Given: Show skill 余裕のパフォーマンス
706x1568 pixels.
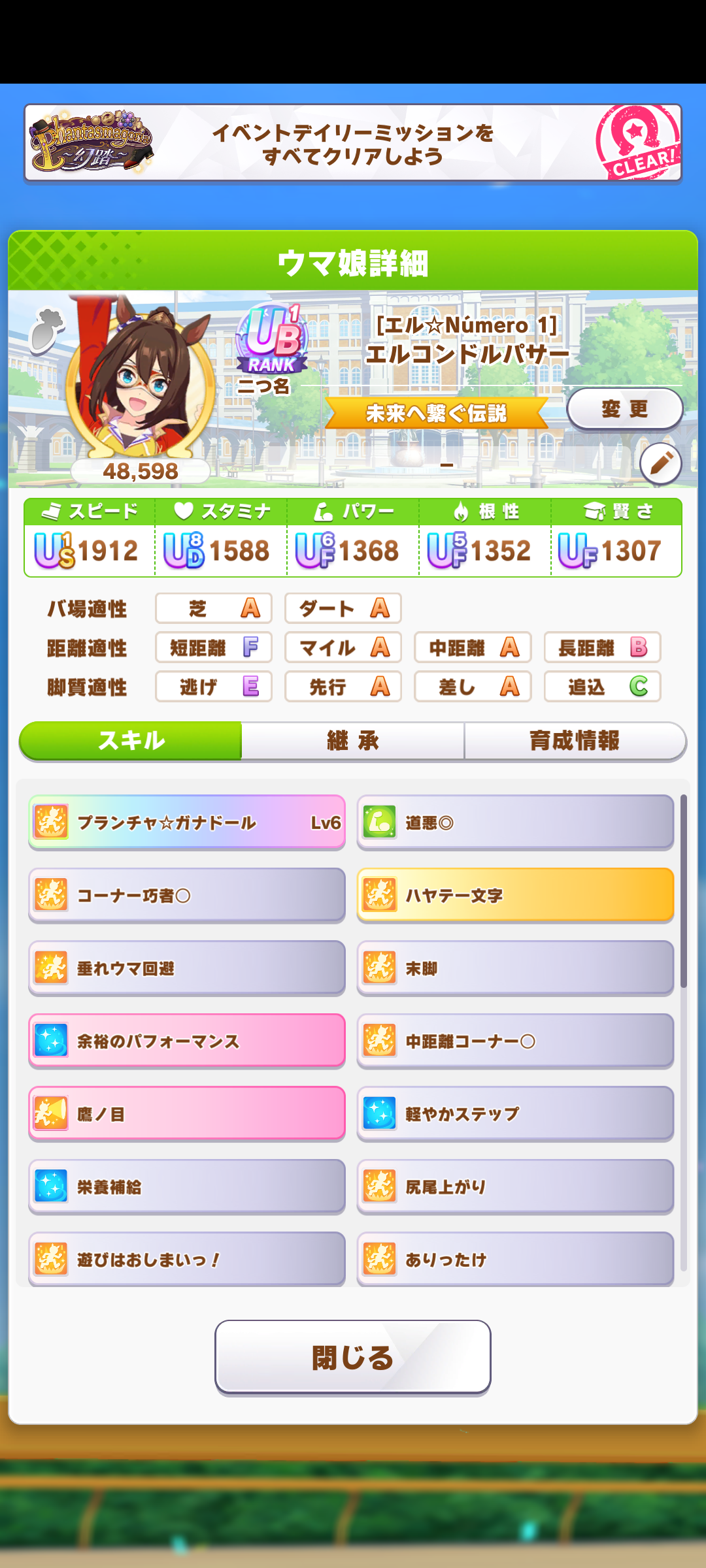Looking at the screenshot, I should tap(187, 1041).
